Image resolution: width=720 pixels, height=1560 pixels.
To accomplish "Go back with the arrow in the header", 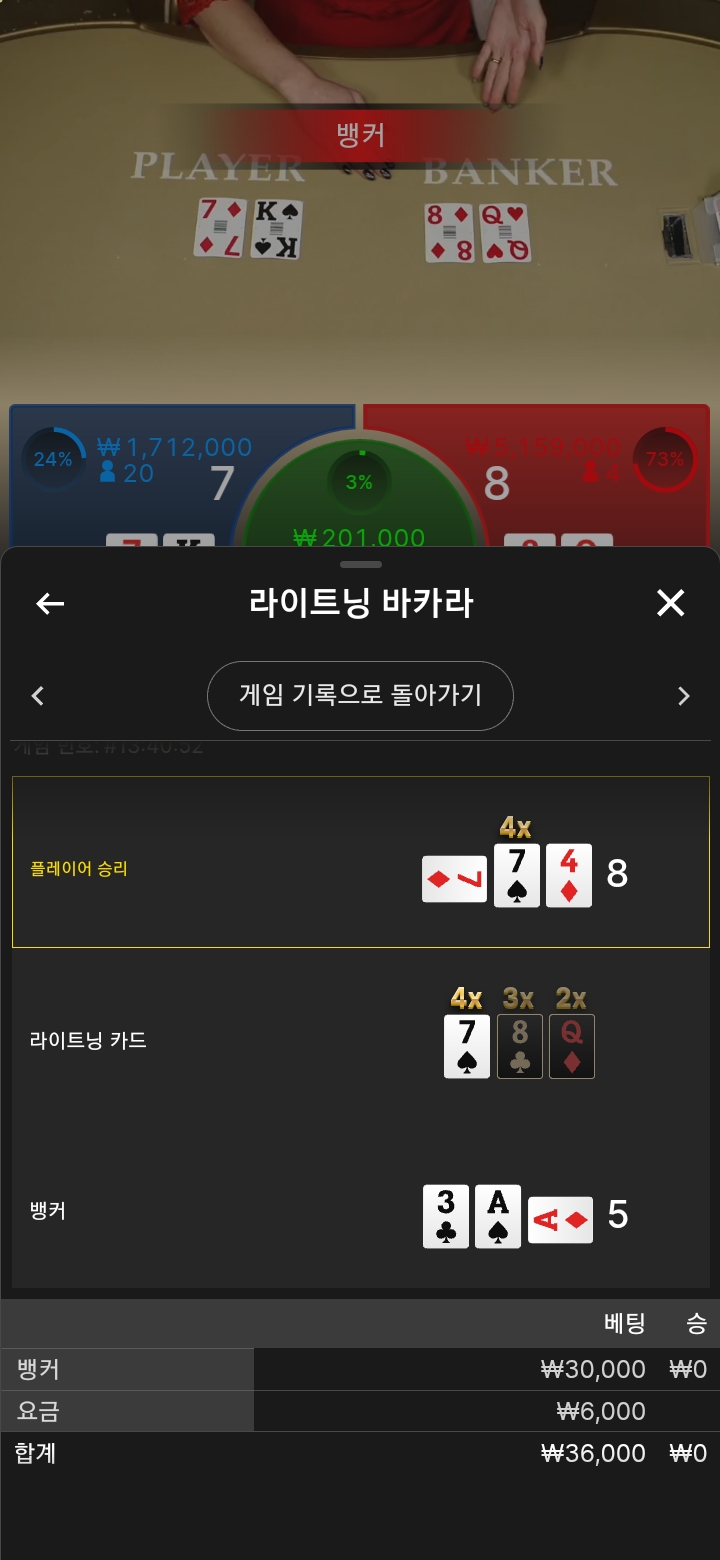I will click(50, 603).
